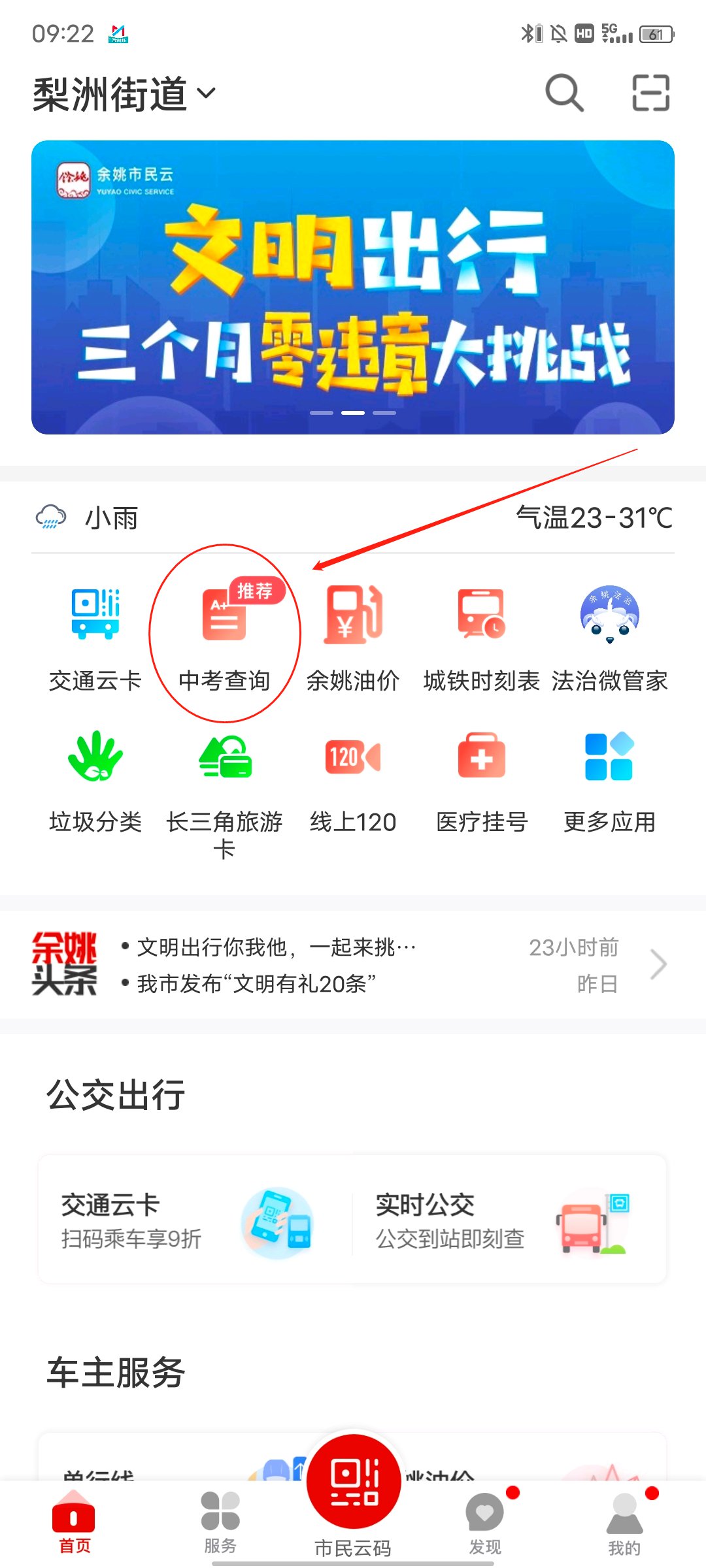Viewport: 706px width, 1568px height.
Task: Open the 文明出行 banner
Action: tap(353, 287)
